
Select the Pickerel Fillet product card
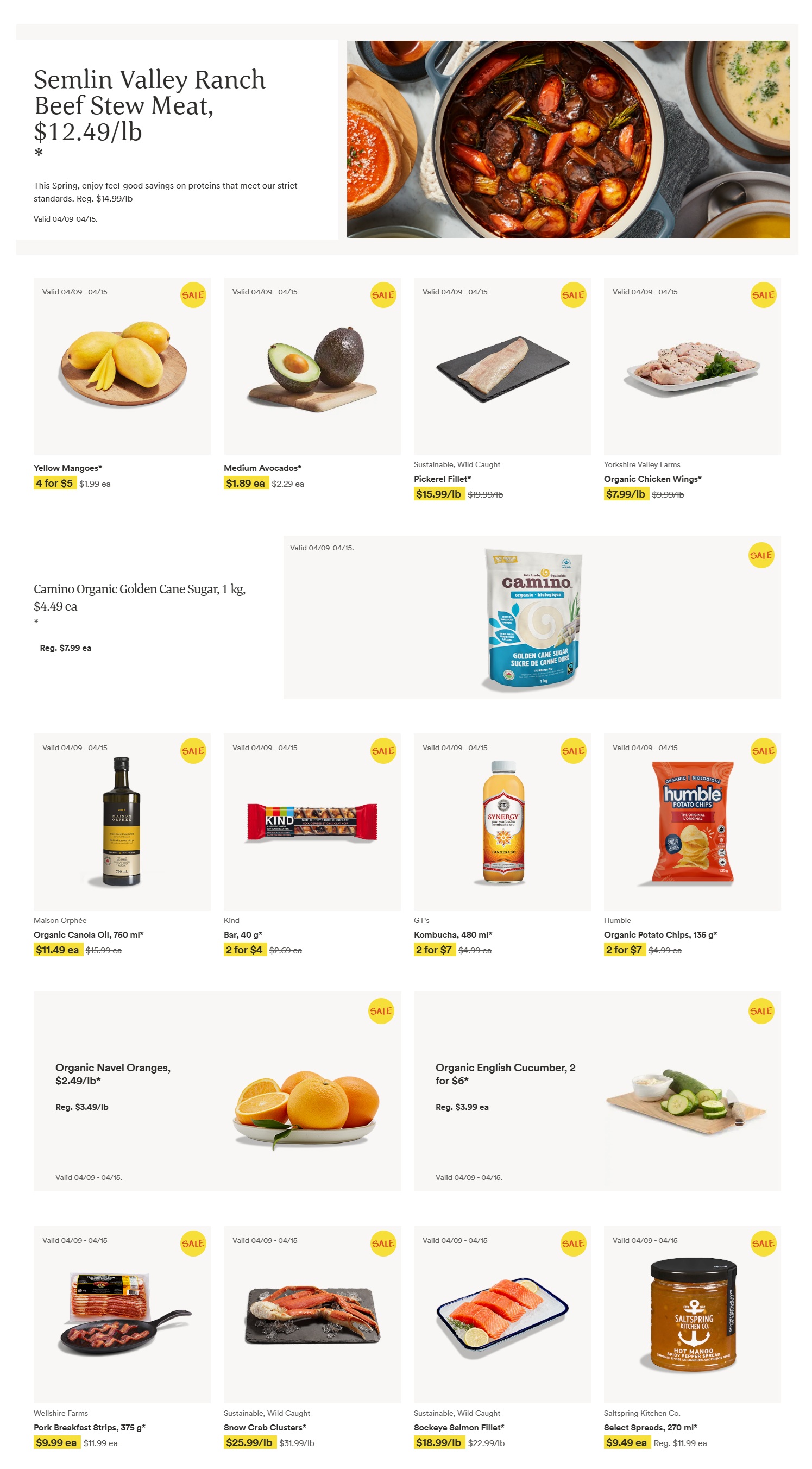coord(502,389)
